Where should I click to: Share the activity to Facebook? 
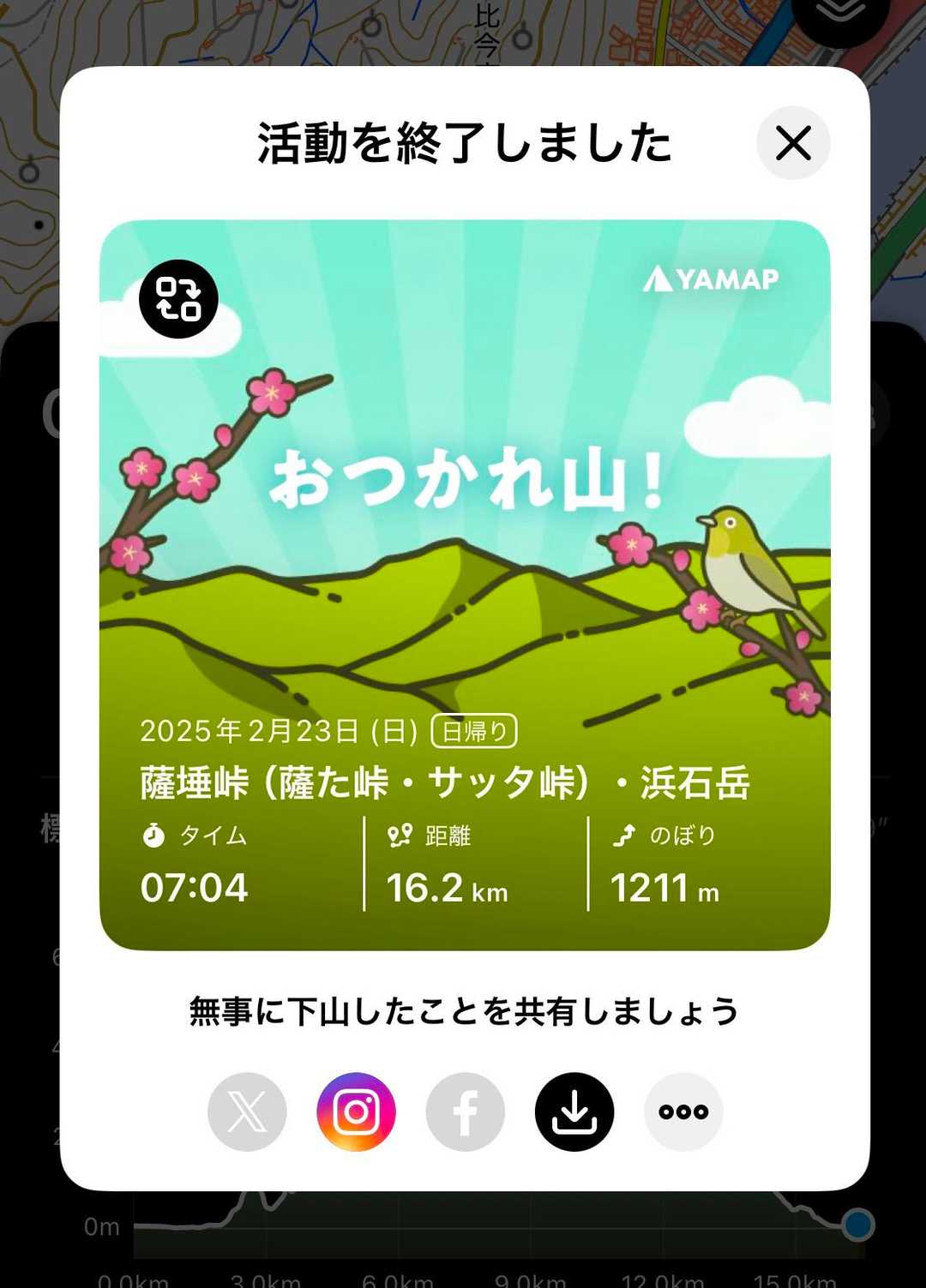[466, 1111]
